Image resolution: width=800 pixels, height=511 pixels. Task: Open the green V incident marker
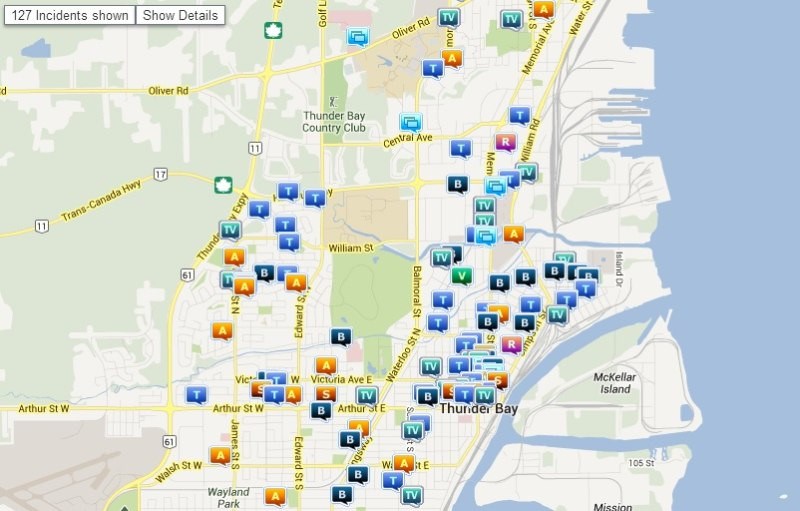461,275
